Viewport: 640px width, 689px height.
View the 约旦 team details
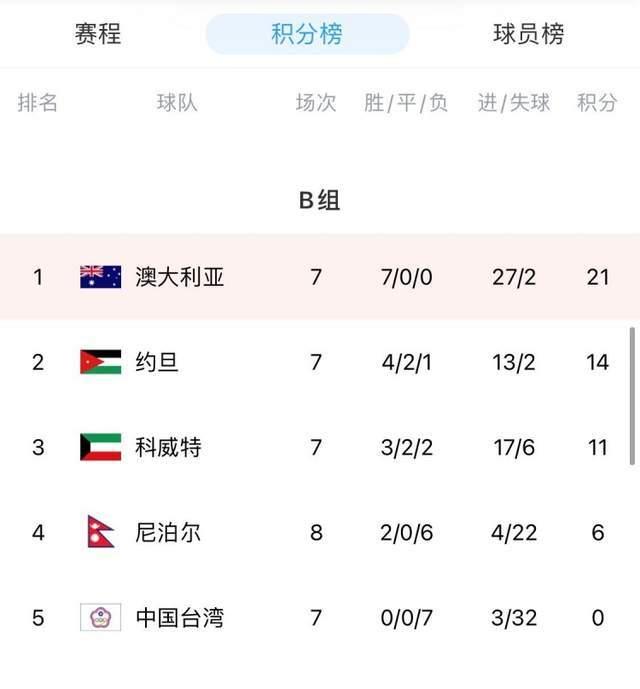coord(157,362)
